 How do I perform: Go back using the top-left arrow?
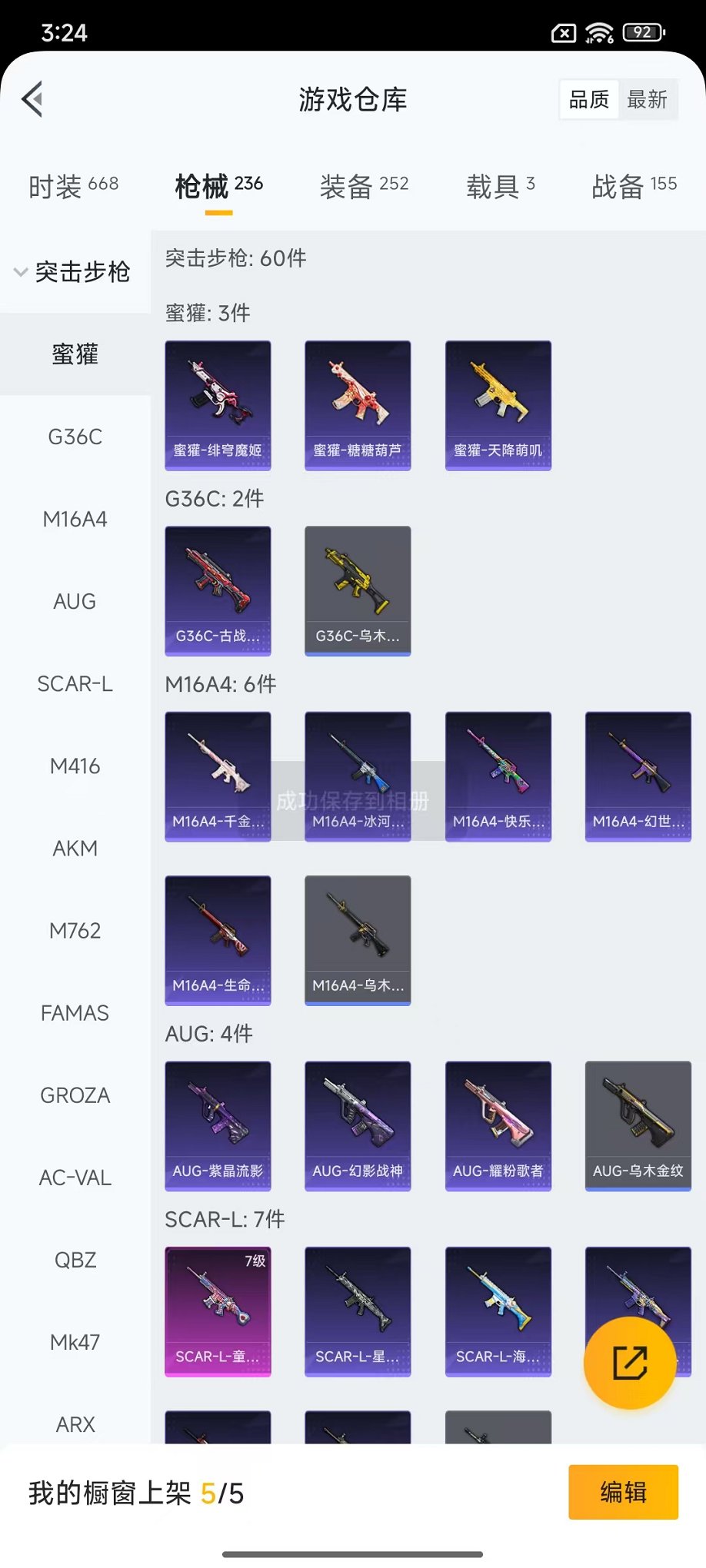tap(32, 99)
